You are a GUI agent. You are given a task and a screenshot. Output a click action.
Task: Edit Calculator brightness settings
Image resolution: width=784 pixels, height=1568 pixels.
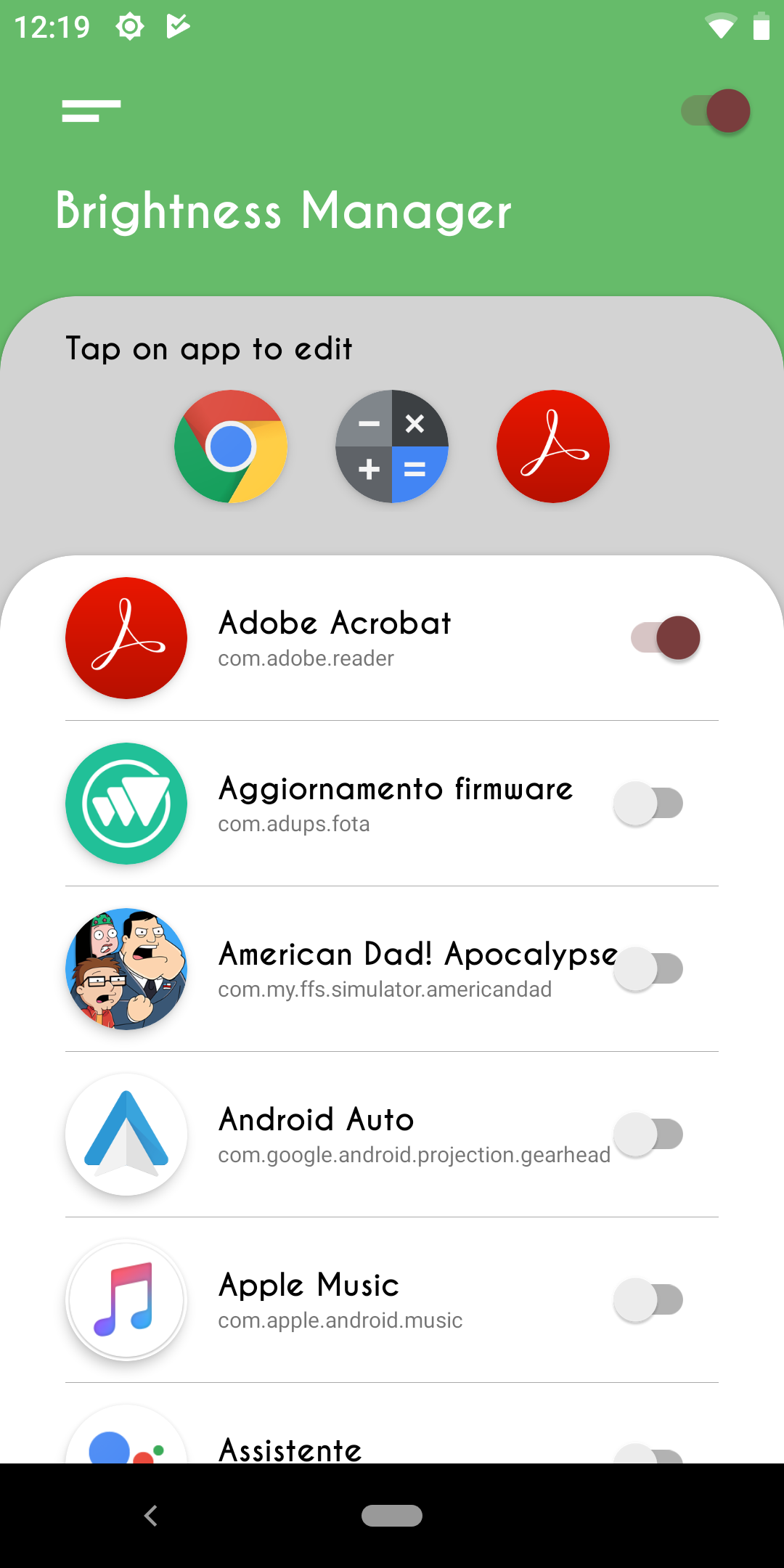click(392, 446)
